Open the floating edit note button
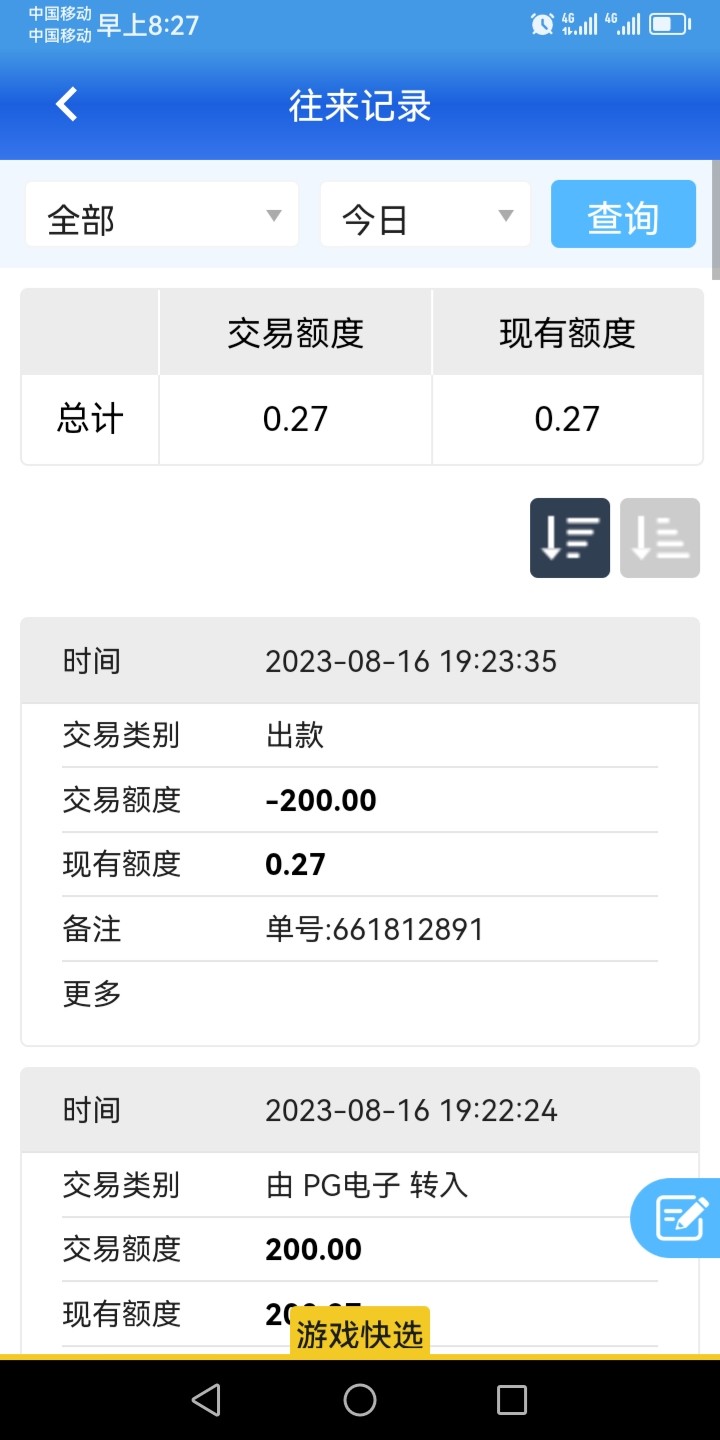Viewport: 720px width, 1440px height. (x=680, y=1217)
